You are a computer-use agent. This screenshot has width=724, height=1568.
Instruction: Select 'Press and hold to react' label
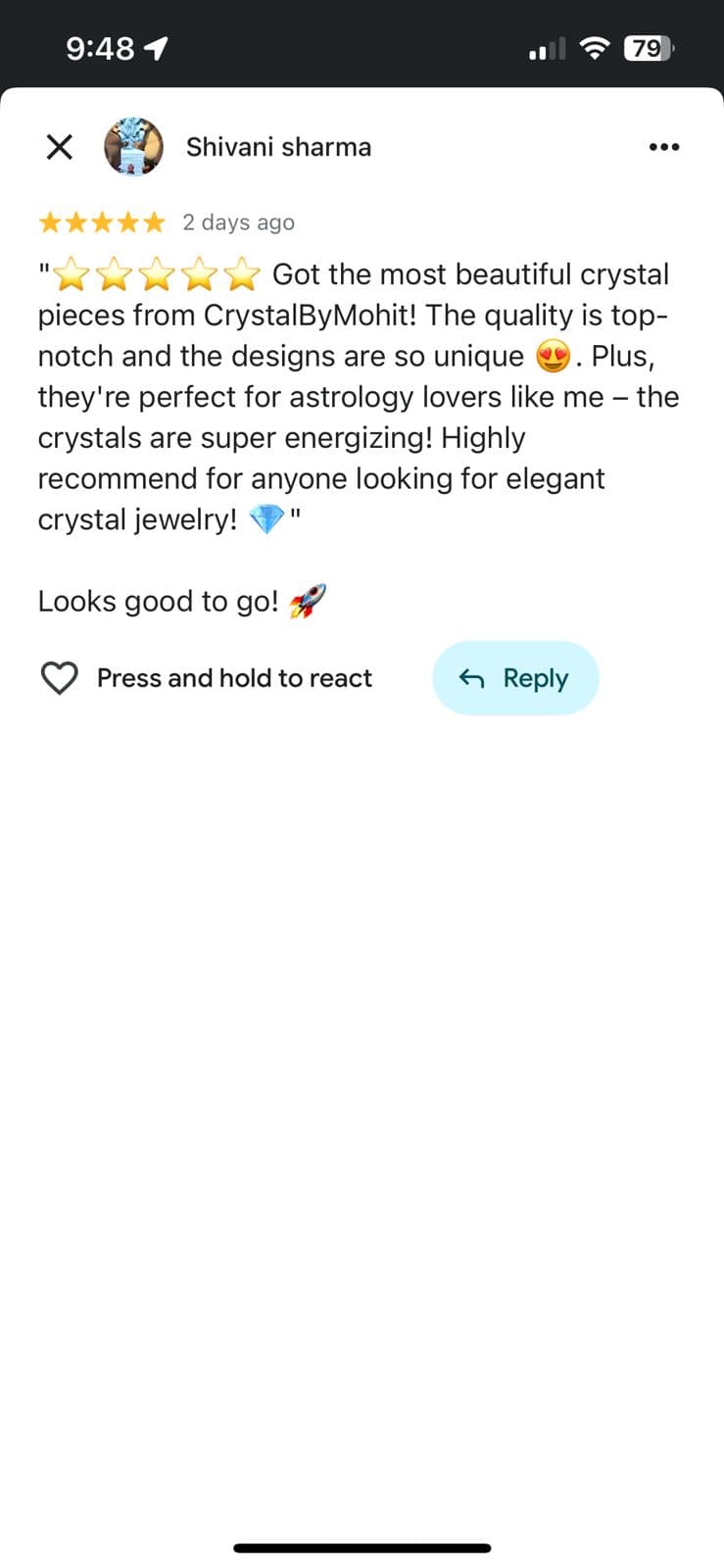coord(233,677)
